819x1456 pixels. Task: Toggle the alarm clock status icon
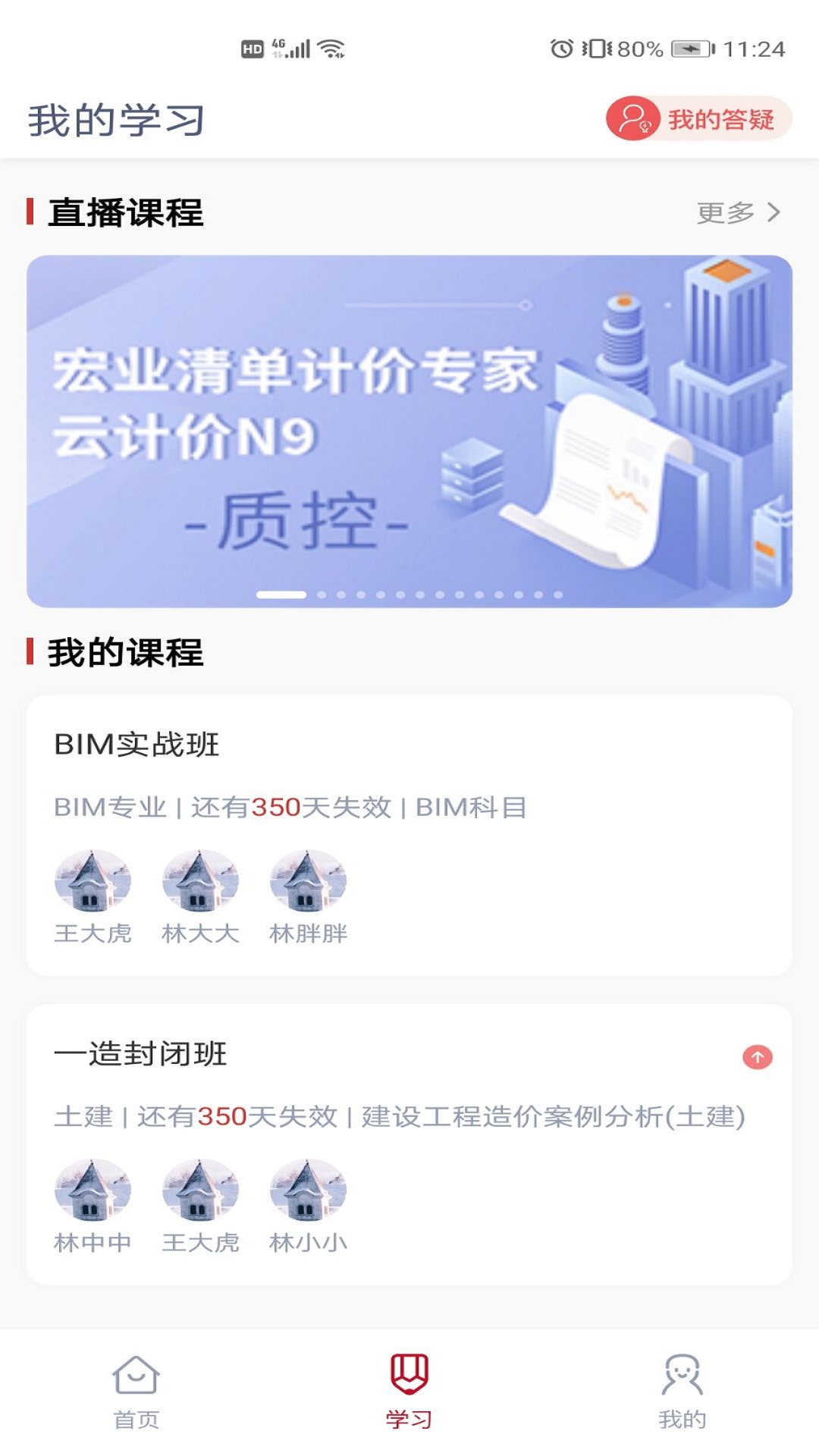tap(561, 47)
